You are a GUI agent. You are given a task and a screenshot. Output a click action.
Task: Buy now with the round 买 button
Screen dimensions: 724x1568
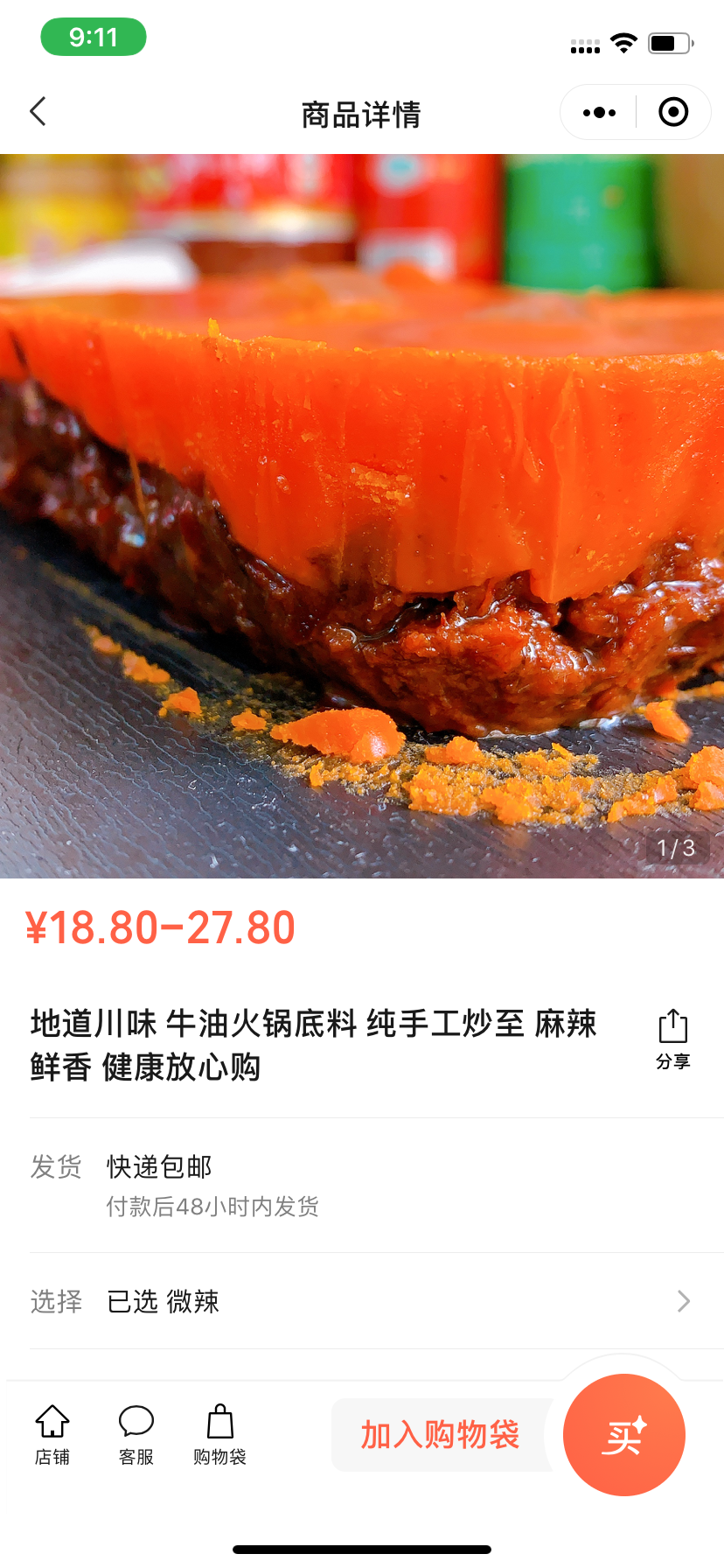pyautogui.click(x=624, y=1435)
